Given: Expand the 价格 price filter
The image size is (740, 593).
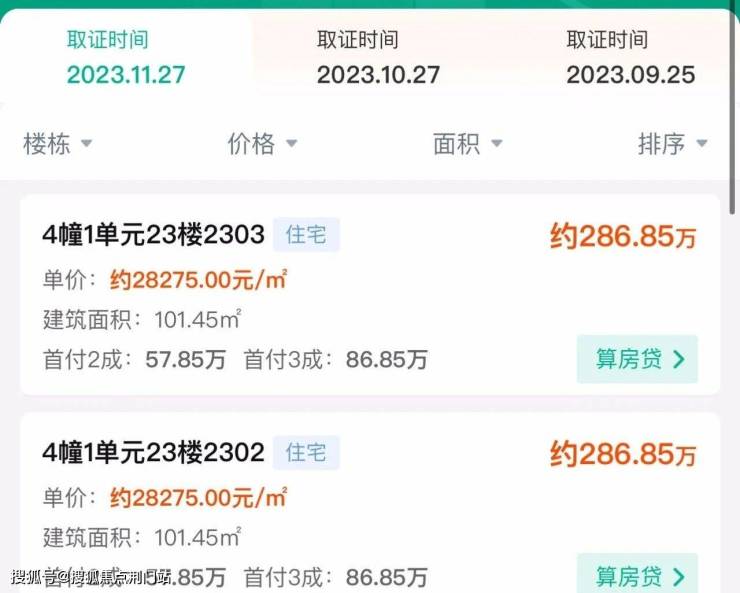Looking at the screenshot, I should 262,144.
